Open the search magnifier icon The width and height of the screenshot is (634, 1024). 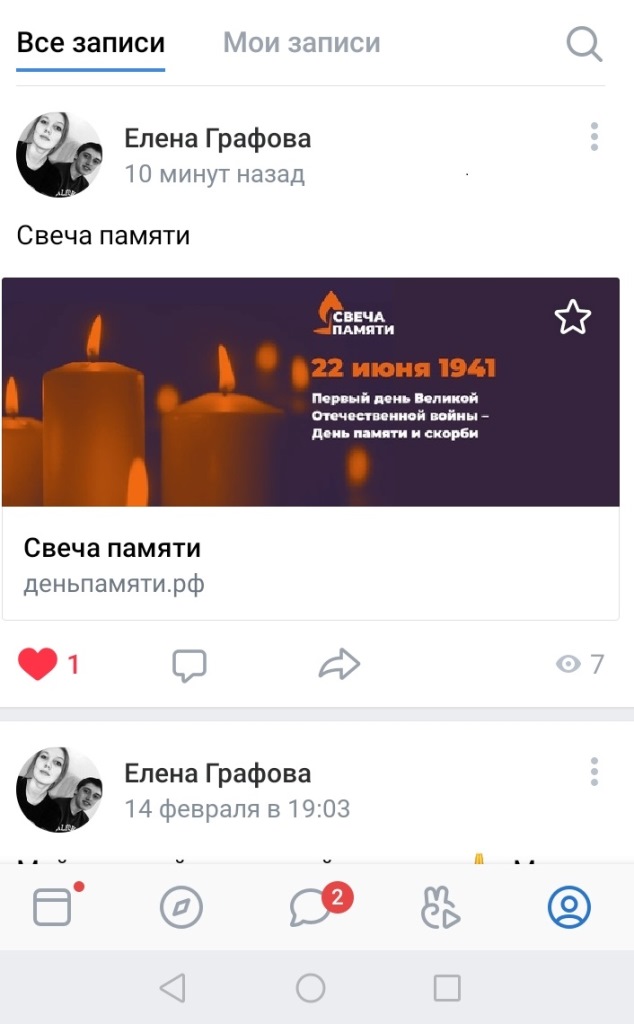[584, 44]
